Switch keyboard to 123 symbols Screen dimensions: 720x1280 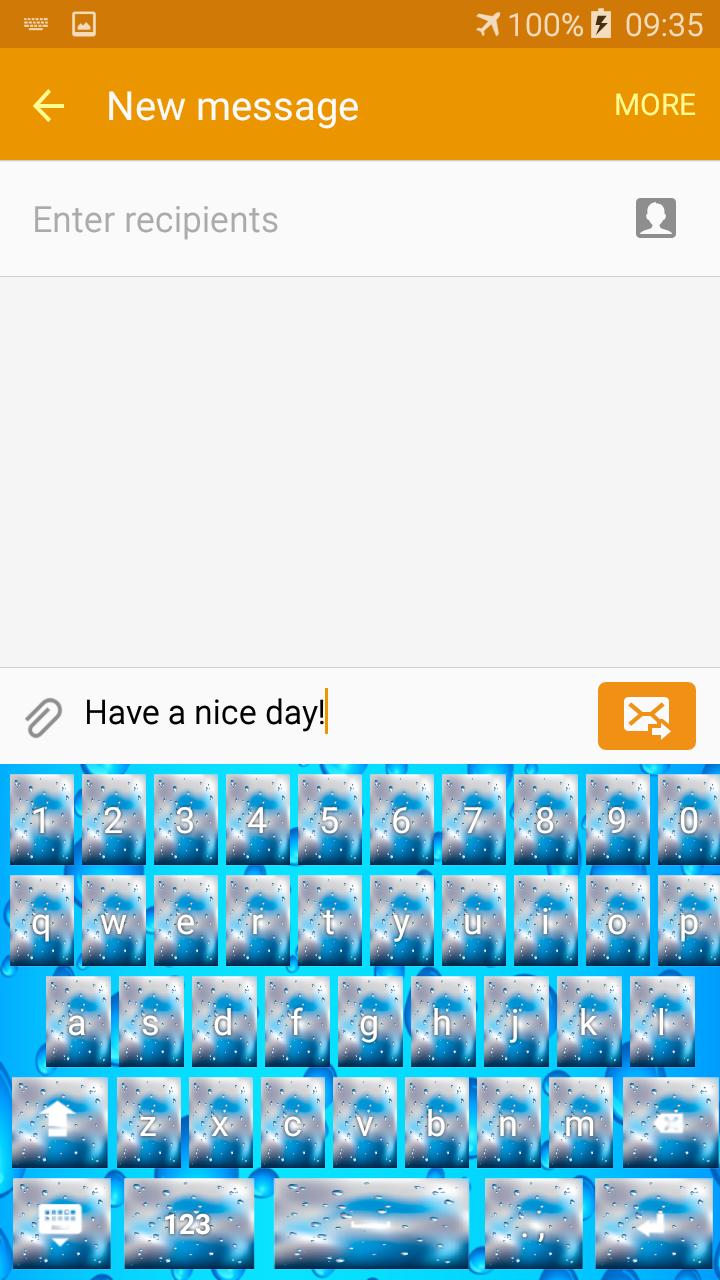click(x=188, y=1223)
